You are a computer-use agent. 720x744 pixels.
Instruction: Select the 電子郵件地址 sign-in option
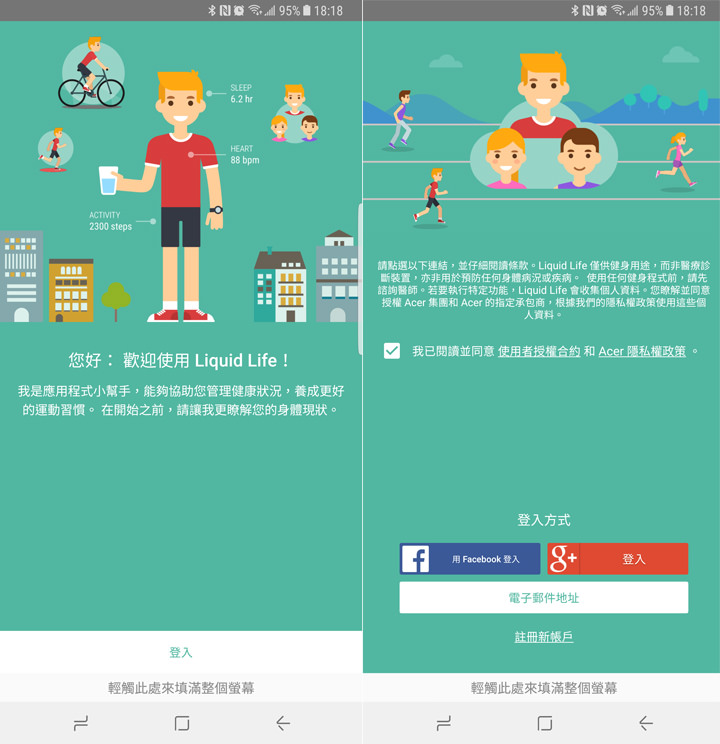point(544,598)
